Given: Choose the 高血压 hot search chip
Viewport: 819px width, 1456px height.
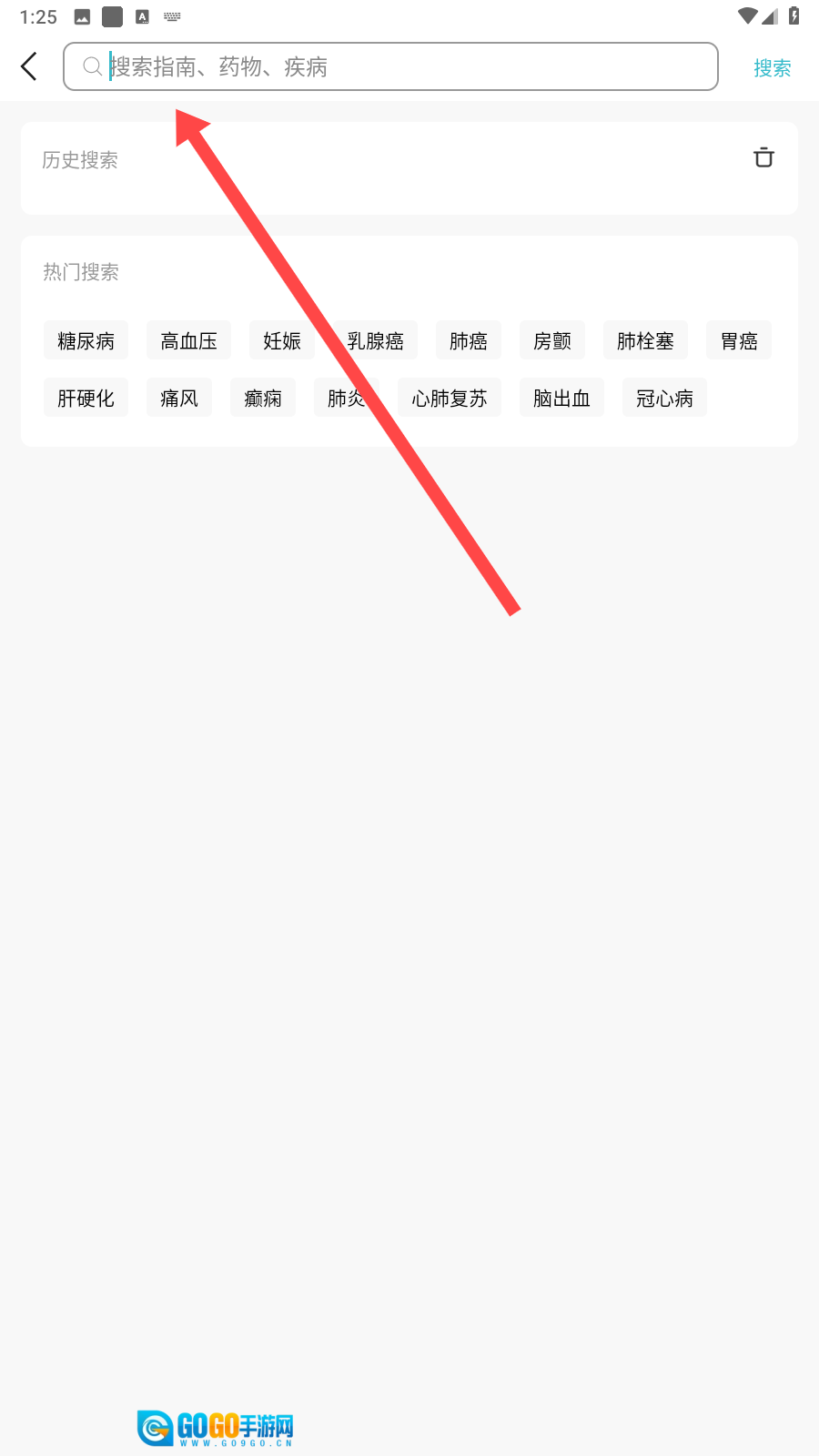Looking at the screenshot, I should (188, 341).
